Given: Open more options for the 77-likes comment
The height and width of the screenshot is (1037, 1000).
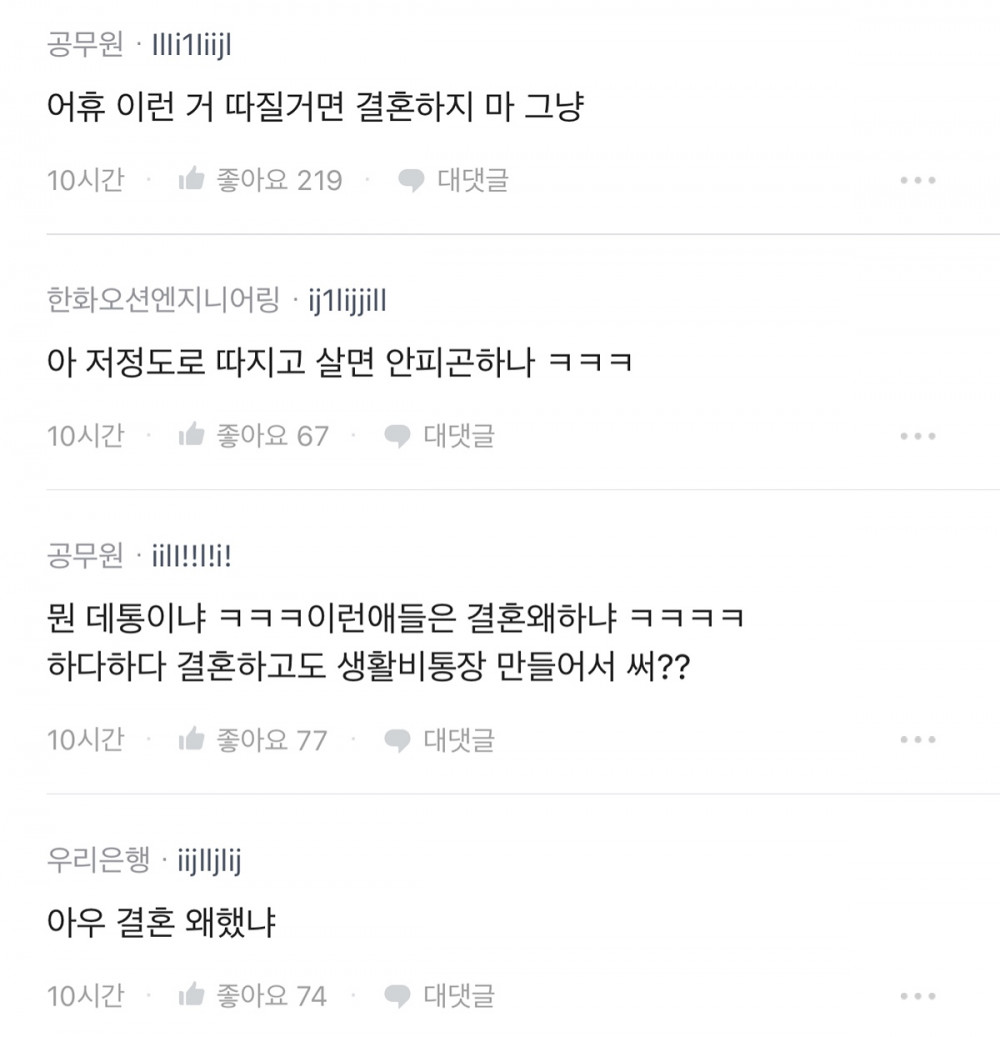Looking at the screenshot, I should (x=917, y=741).
